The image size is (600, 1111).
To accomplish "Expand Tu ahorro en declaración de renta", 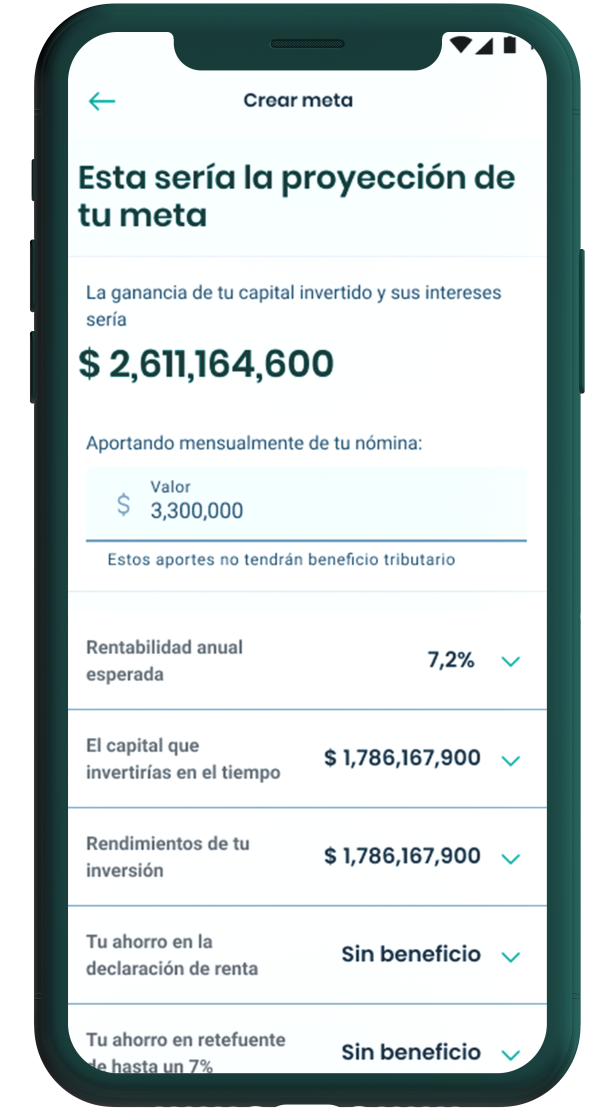I will point(510,956).
